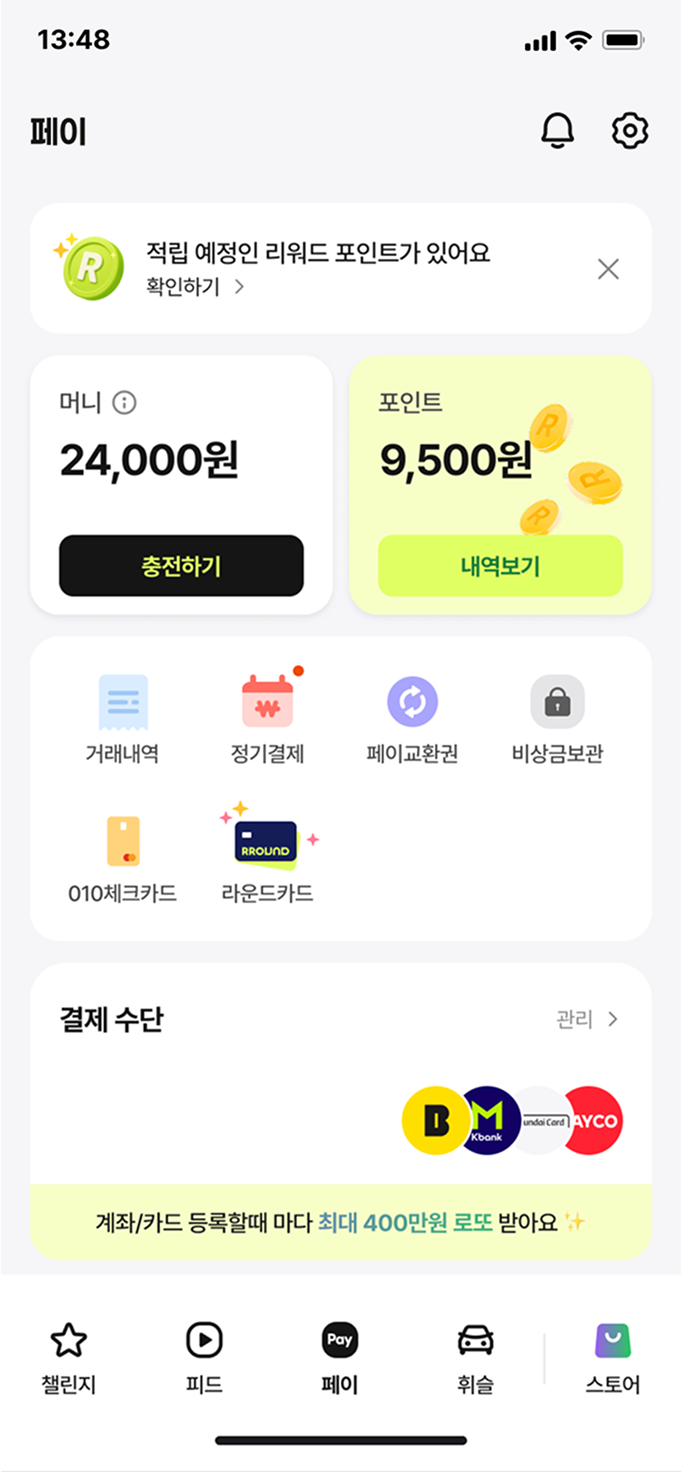
Task: Tap the 충전하기 charge button
Action: 181,566
